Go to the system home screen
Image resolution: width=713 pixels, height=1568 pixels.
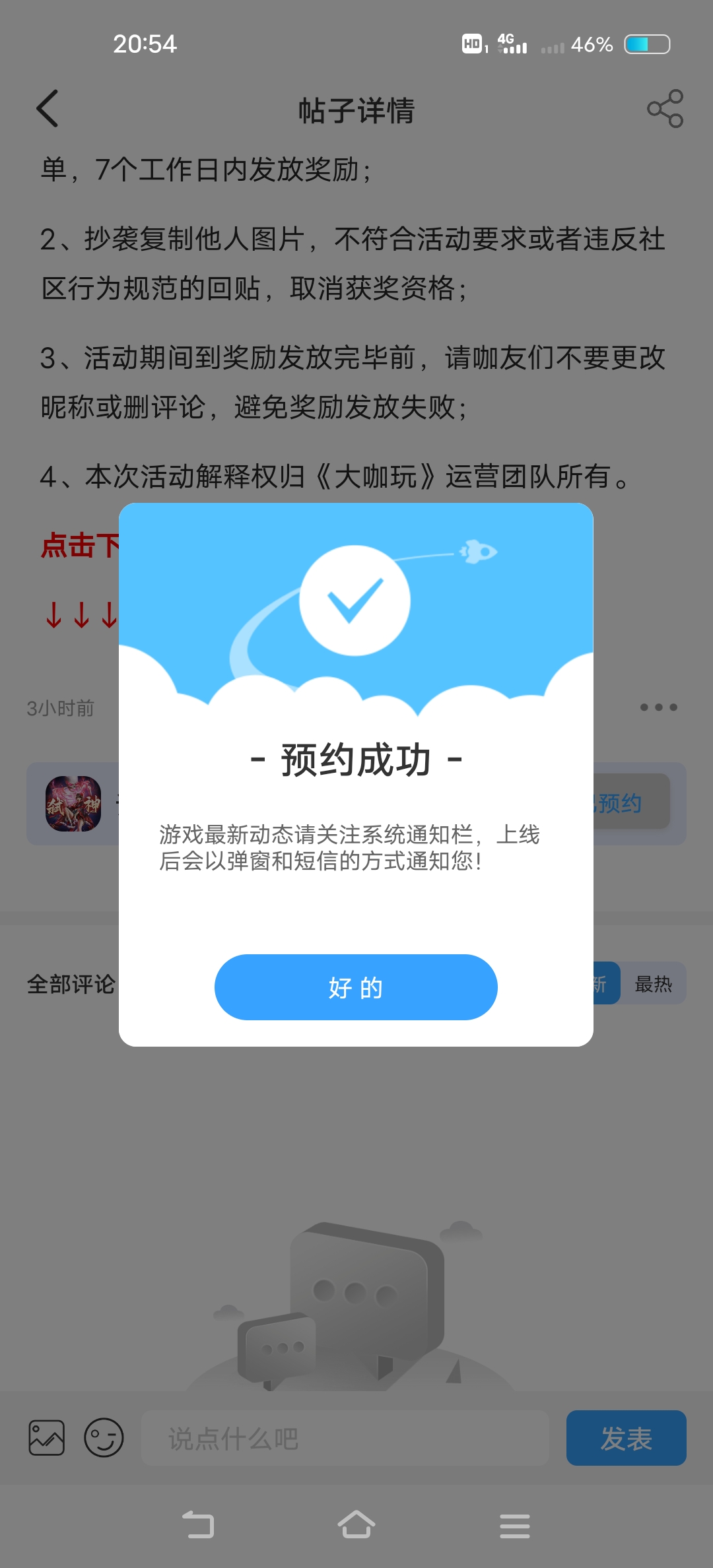(x=356, y=1525)
